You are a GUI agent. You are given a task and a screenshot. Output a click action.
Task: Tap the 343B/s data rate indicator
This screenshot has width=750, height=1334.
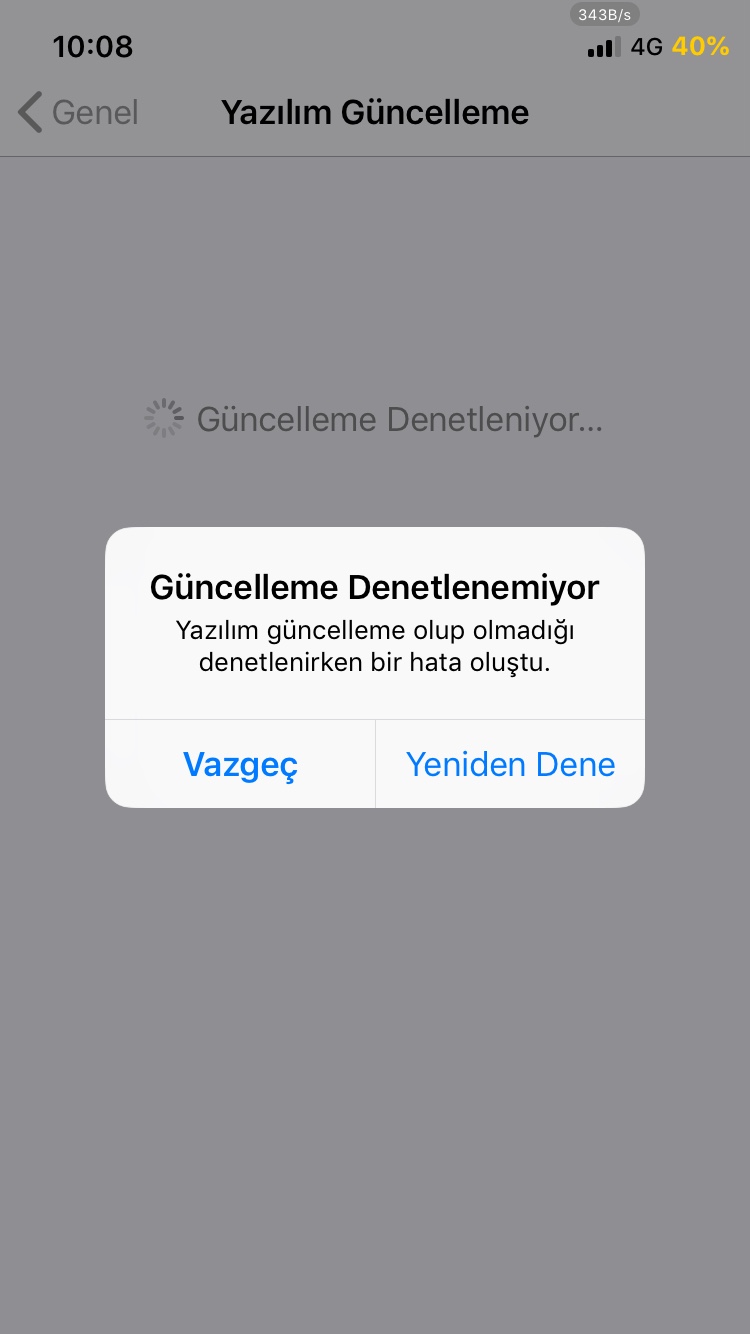pyautogui.click(x=604, y=14)
